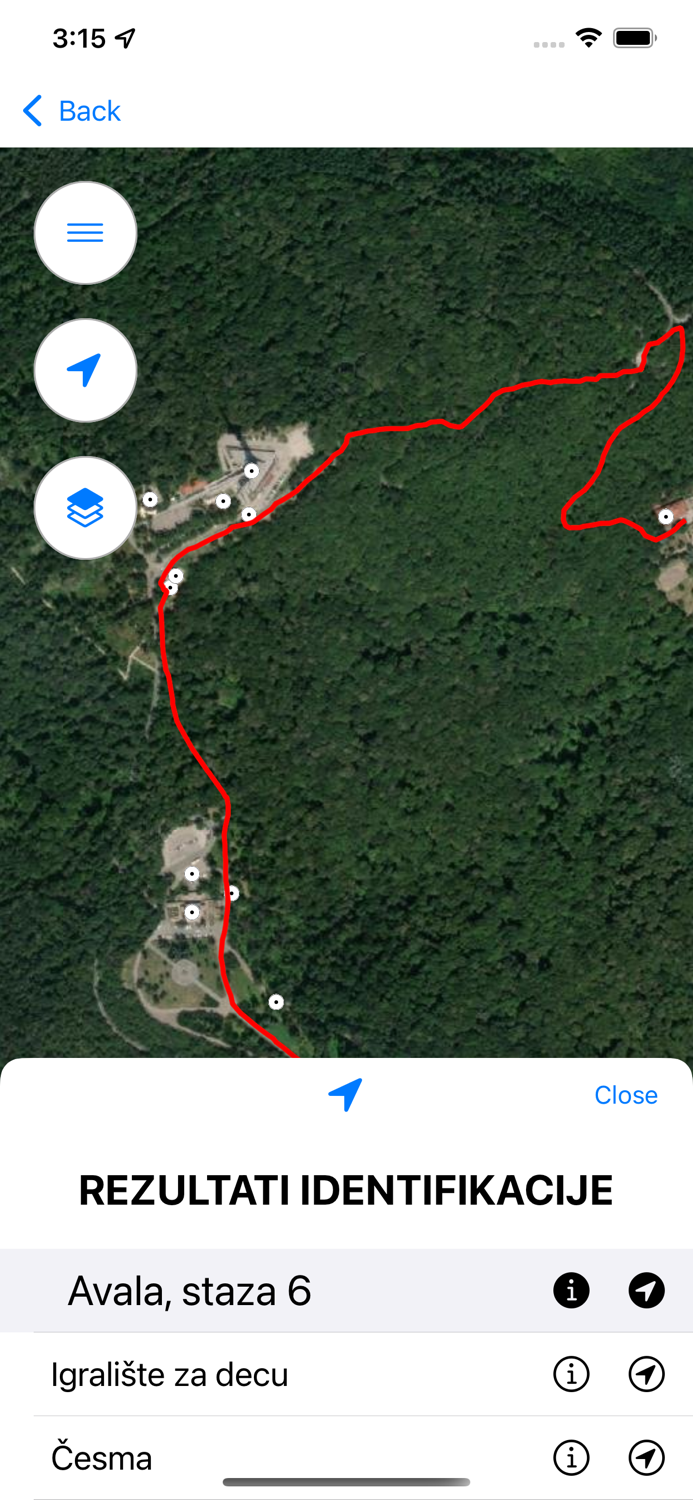Image resolution: width=693 pixels, height=1500 pixels.
Task: Tap the blue arrow in results panel
Action: coord(345,1095)
